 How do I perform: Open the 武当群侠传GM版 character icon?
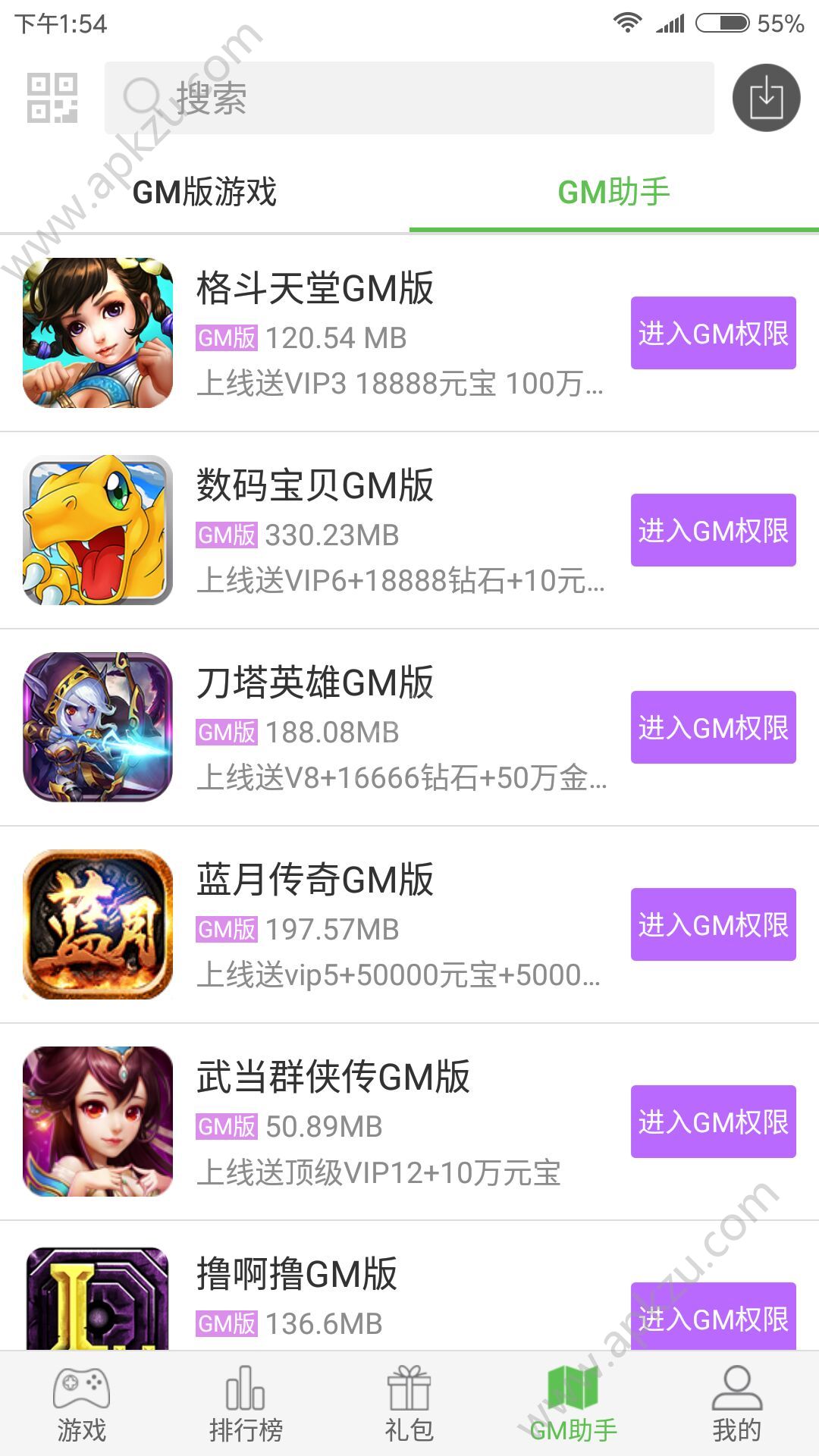pos(99,1125)
